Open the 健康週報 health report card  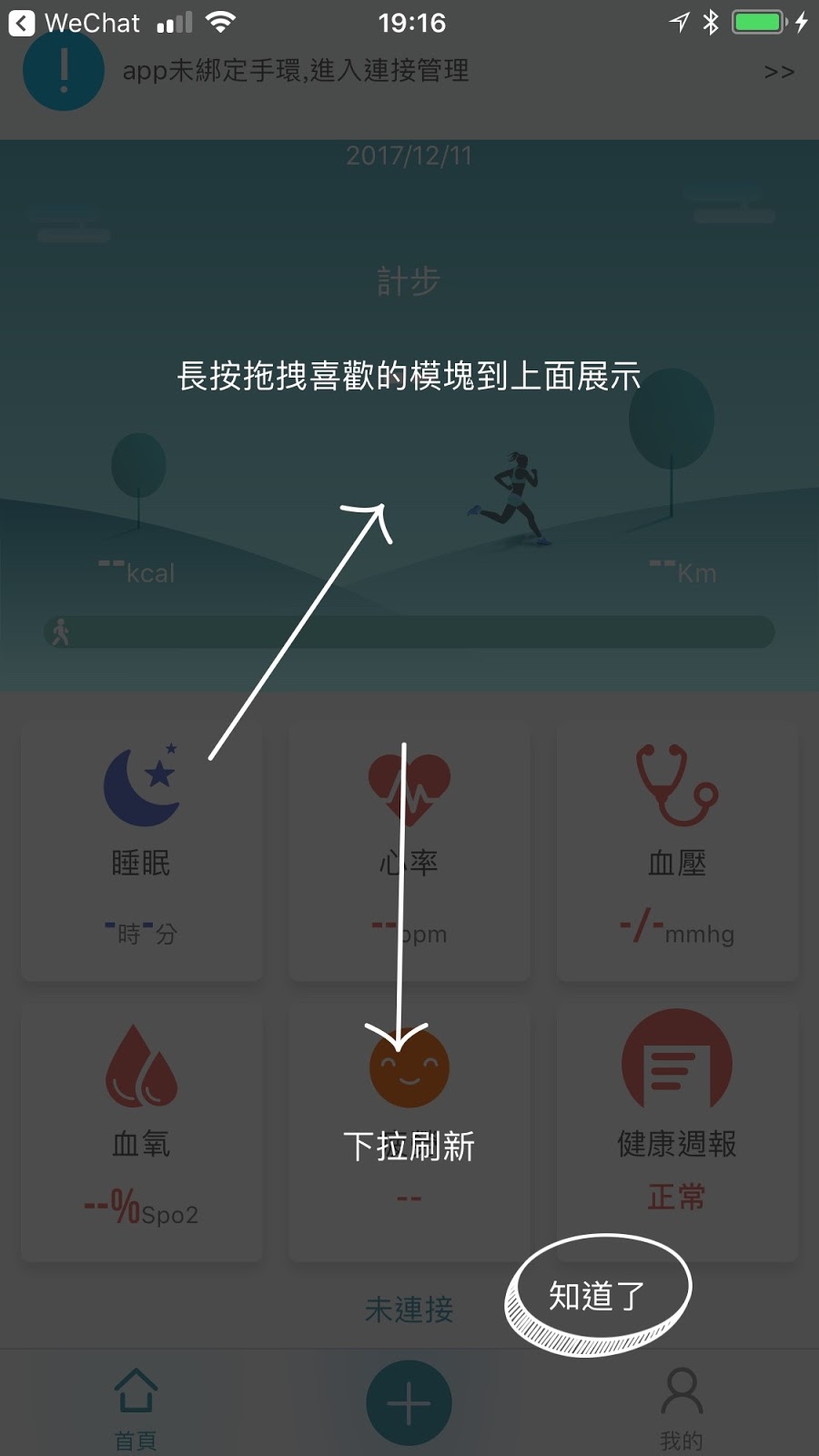pos(677,1132)
